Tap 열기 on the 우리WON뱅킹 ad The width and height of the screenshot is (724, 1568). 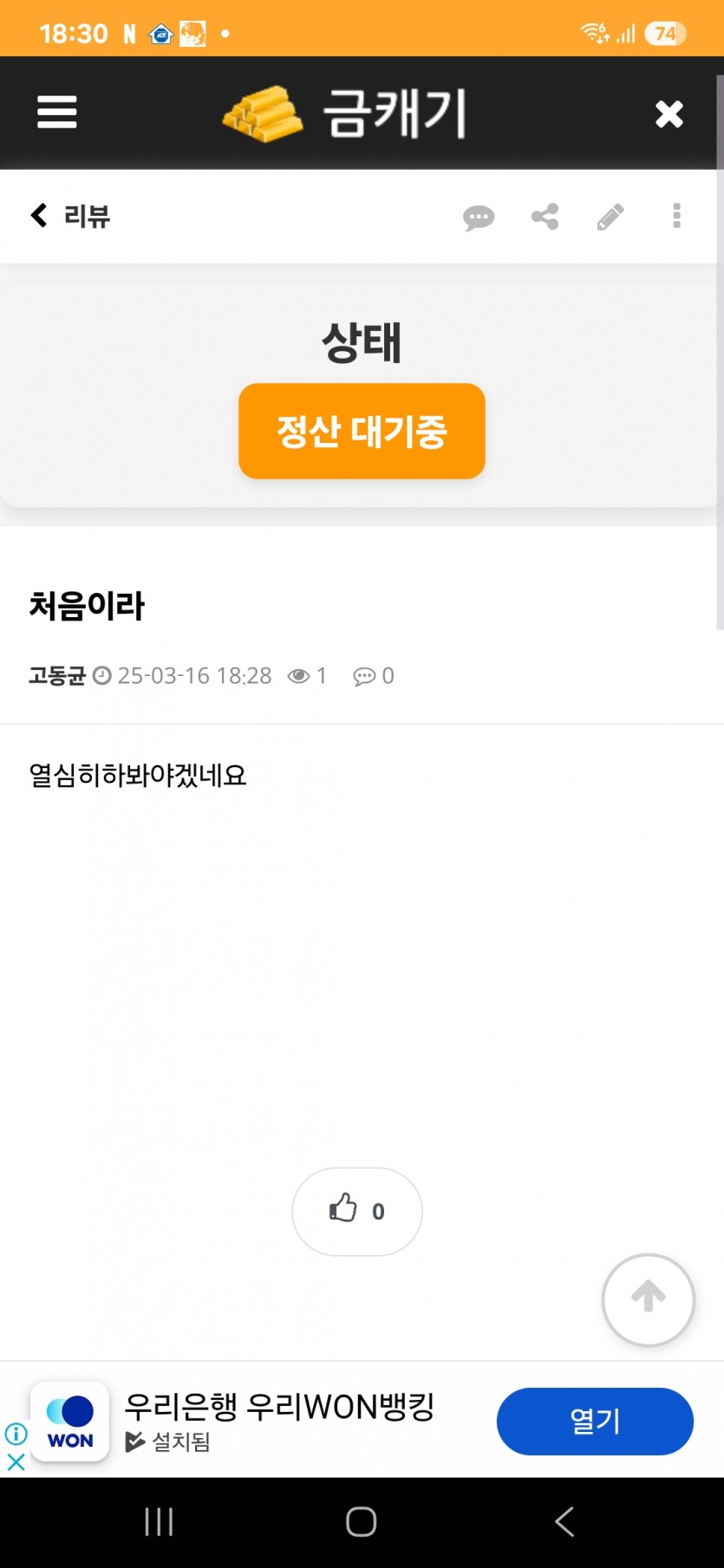pos(595,1421)
